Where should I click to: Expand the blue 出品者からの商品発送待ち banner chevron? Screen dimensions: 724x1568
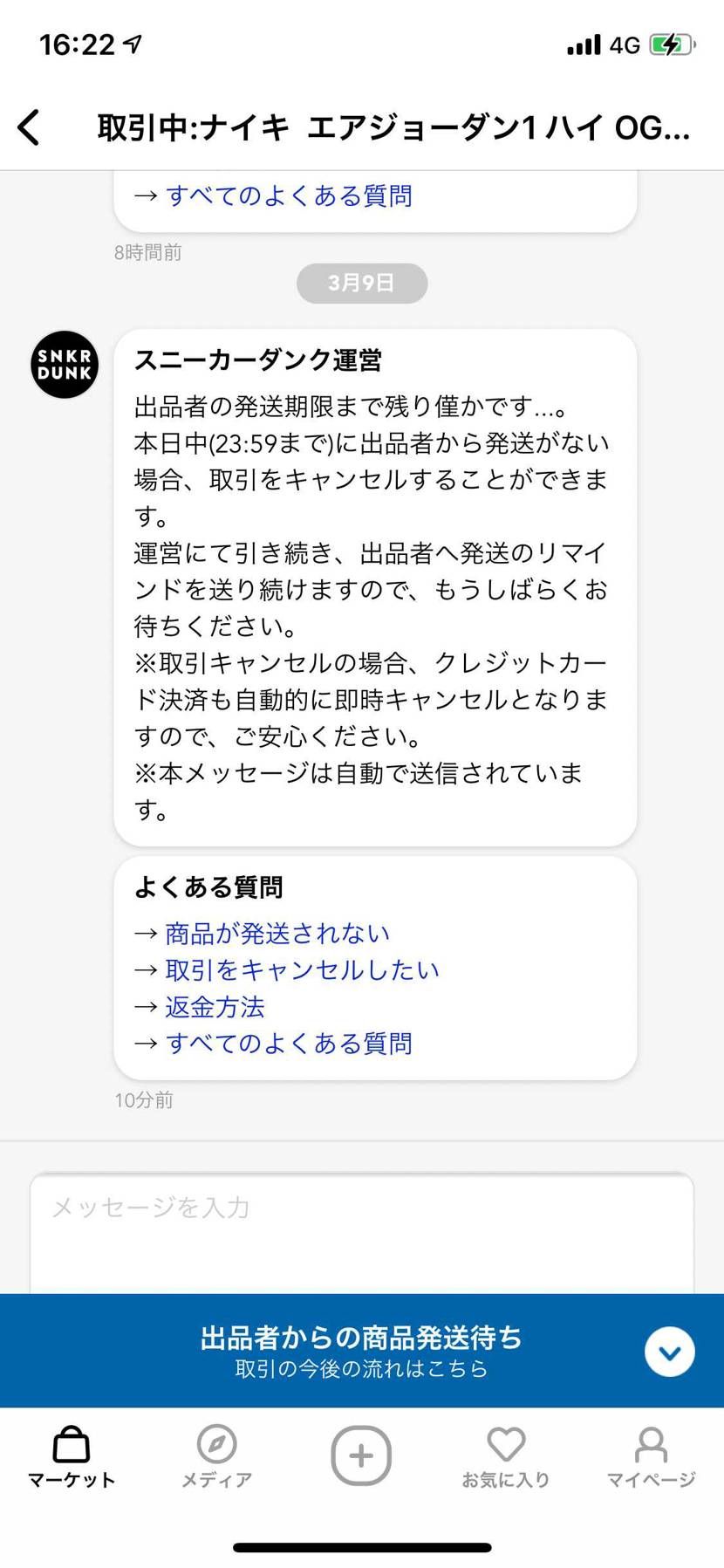pyautogui.click(x=669, y=1351)
